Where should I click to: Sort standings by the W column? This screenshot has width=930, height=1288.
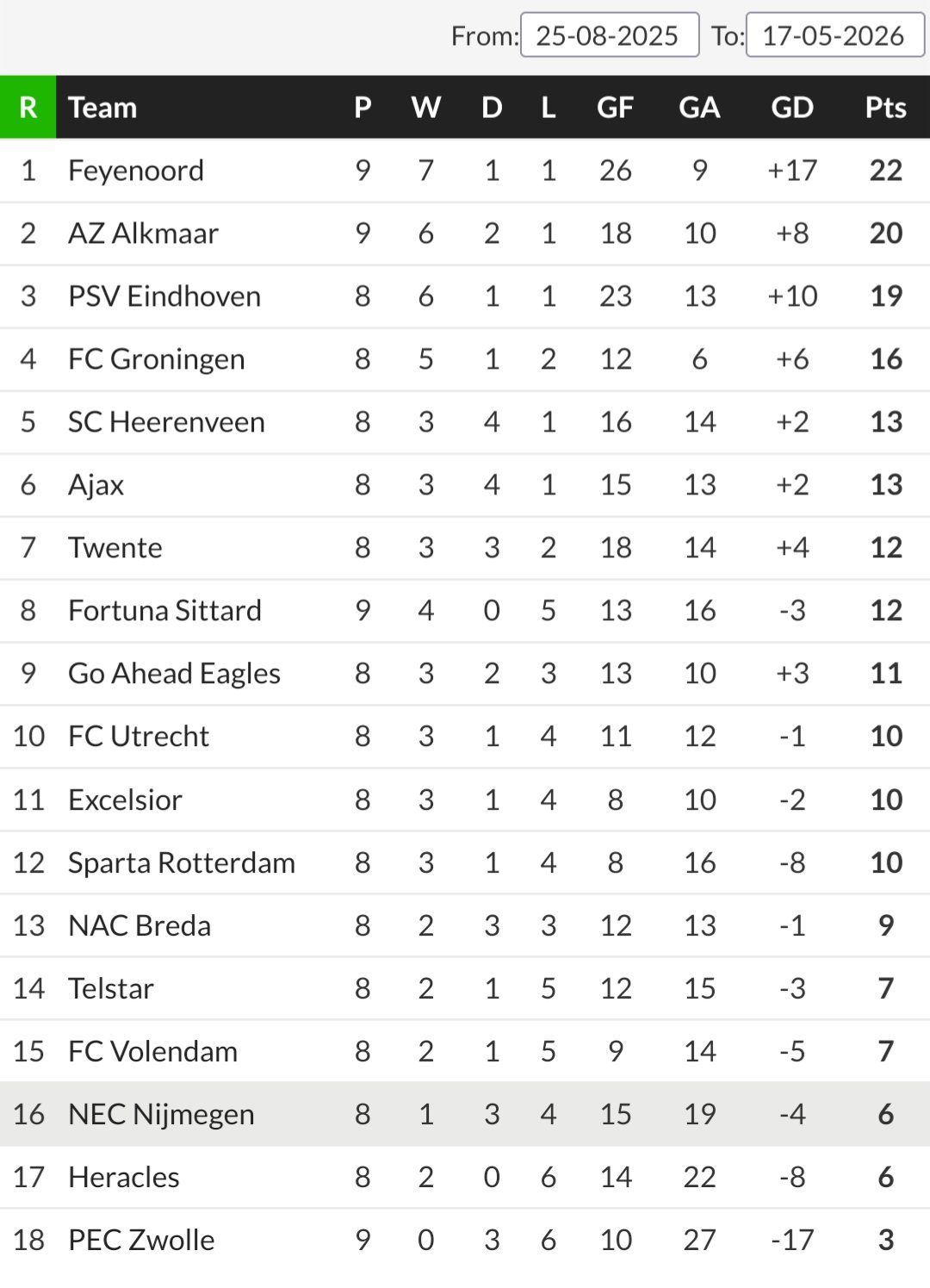(x=425, y=108)
